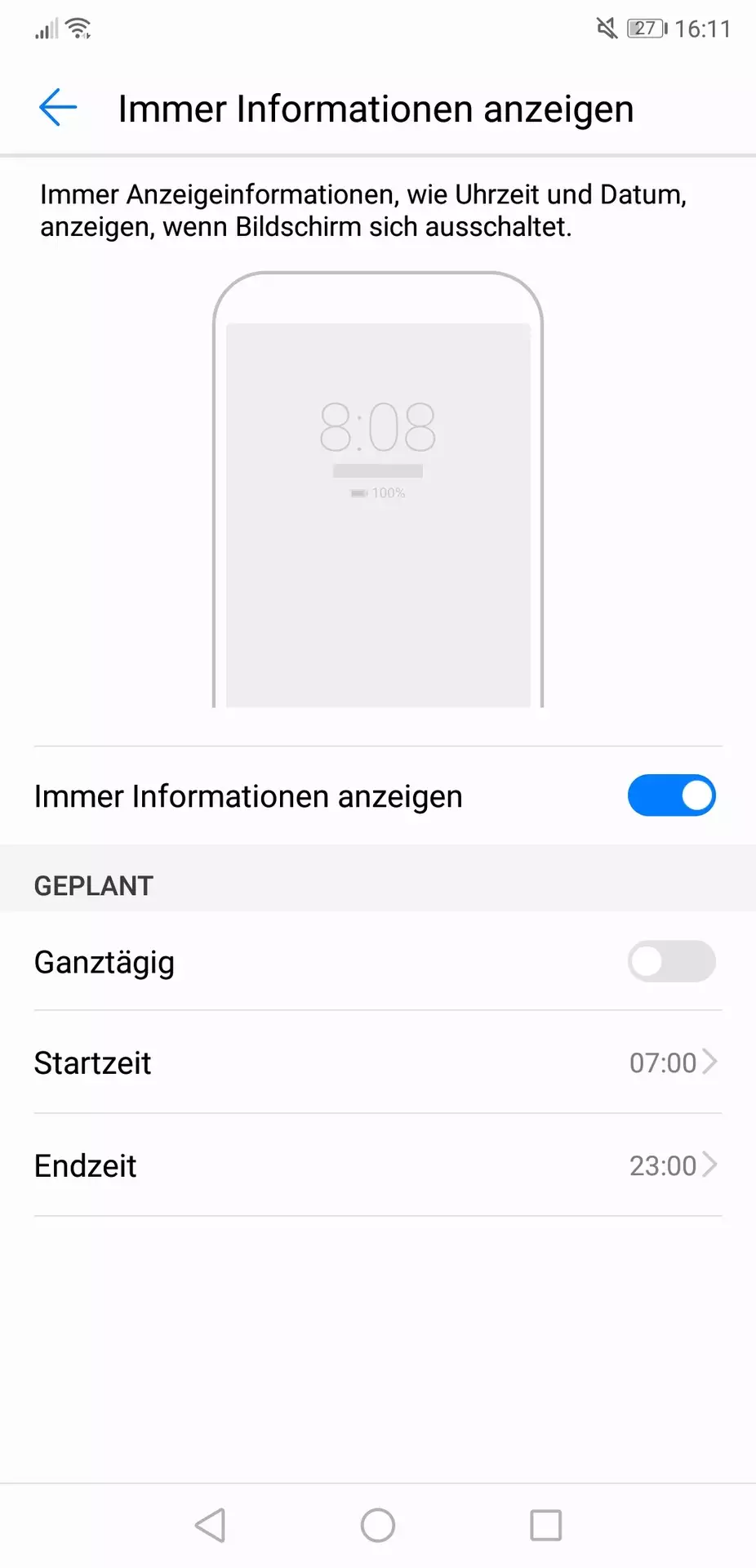Tap the system home button
This screenshot has height=1568, width=756.
tap(378, 1525)
